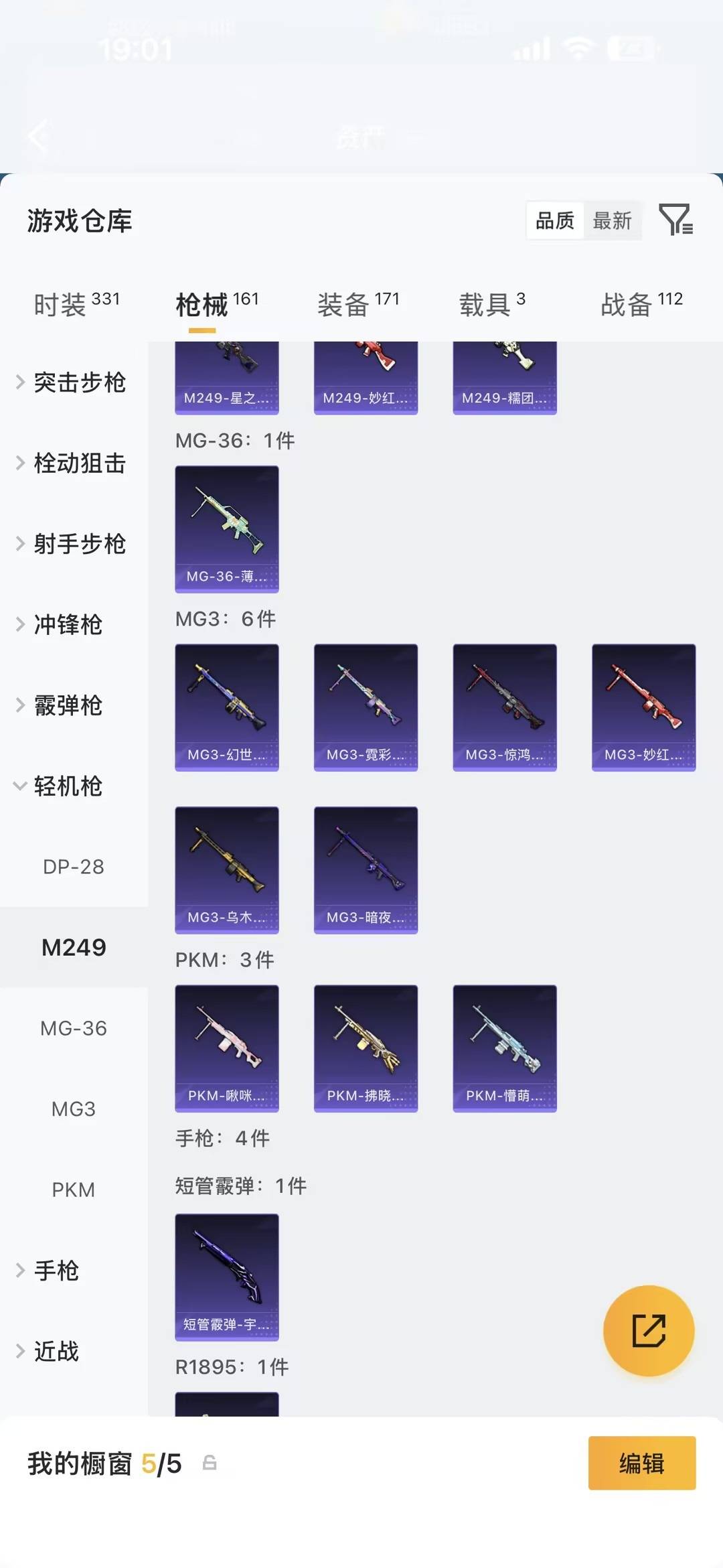Tap the Wi-Fi icon in the status bar
The width and height of the screenshot is (723, 1568).
(577, 48)
